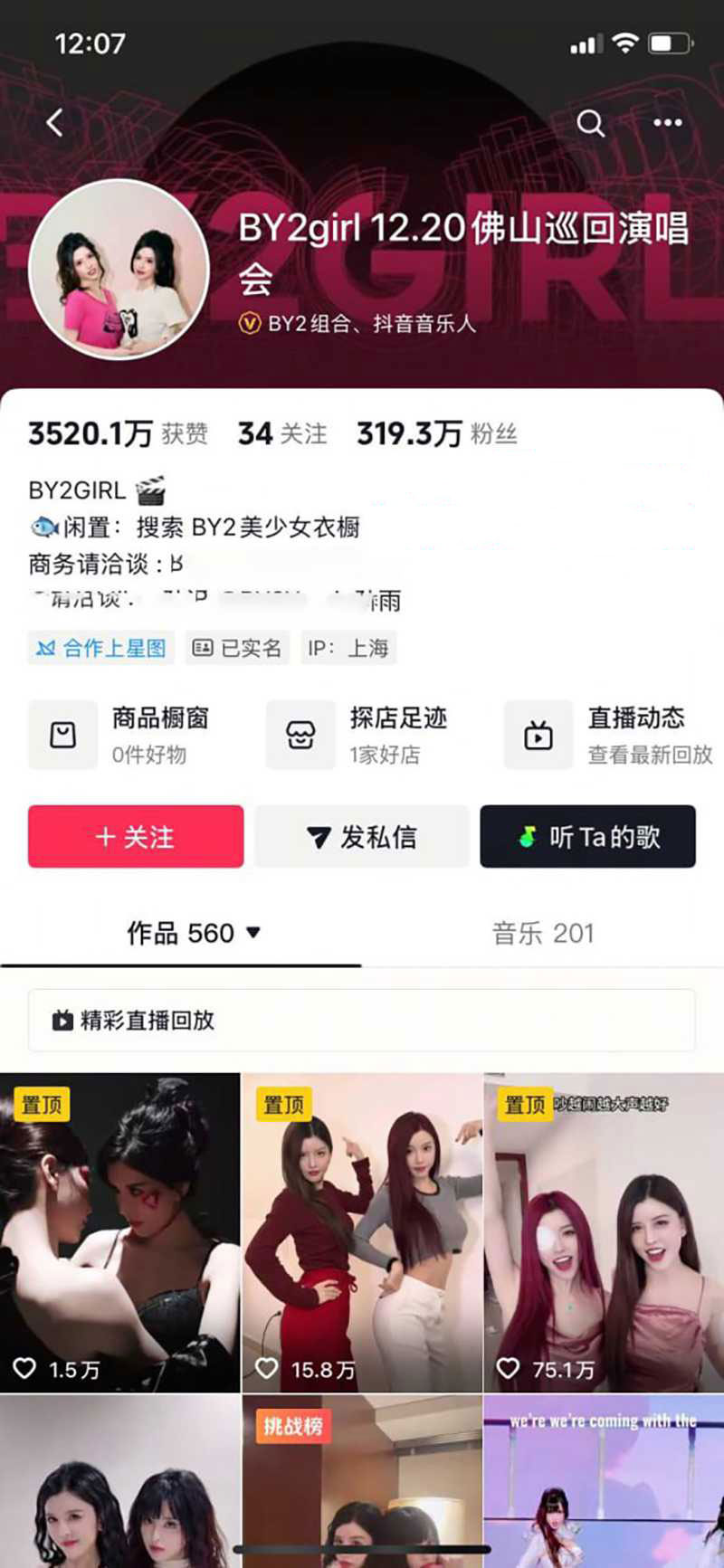
Task: Watch the pinned video with 75.1万 likes
Action: point(605,1232)
